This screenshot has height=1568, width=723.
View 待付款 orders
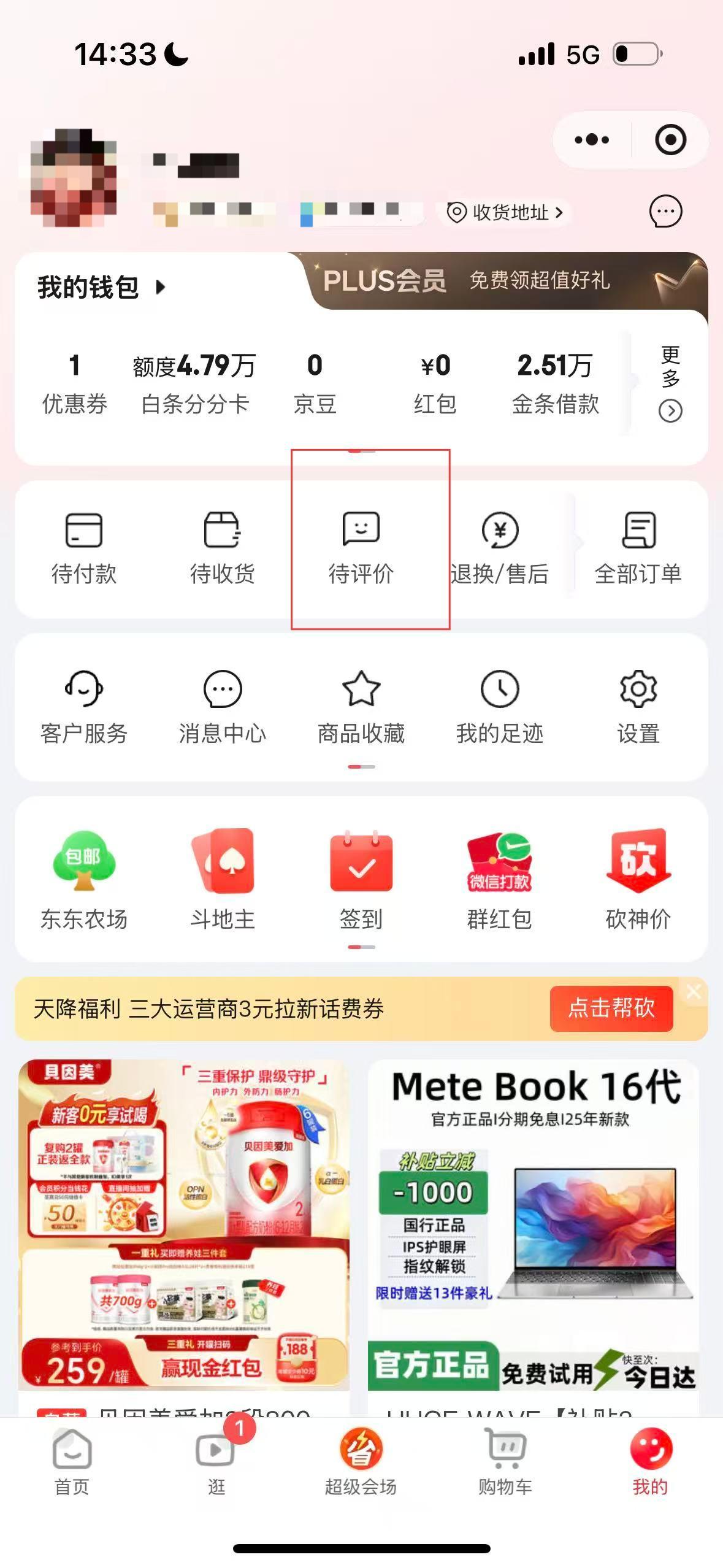[84, 547]
